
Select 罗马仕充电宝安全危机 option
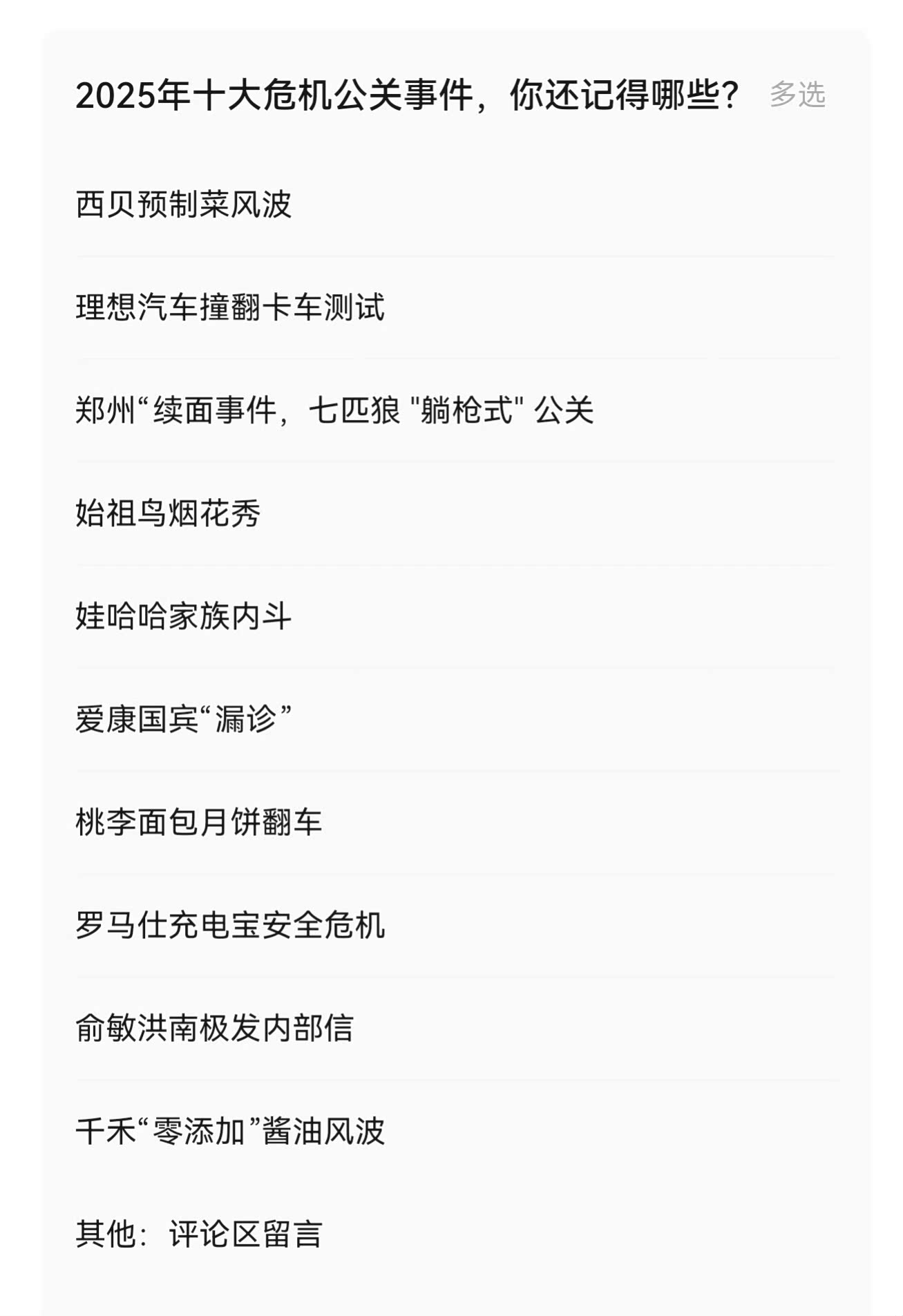pyautogui.click(x=230, y=925)
